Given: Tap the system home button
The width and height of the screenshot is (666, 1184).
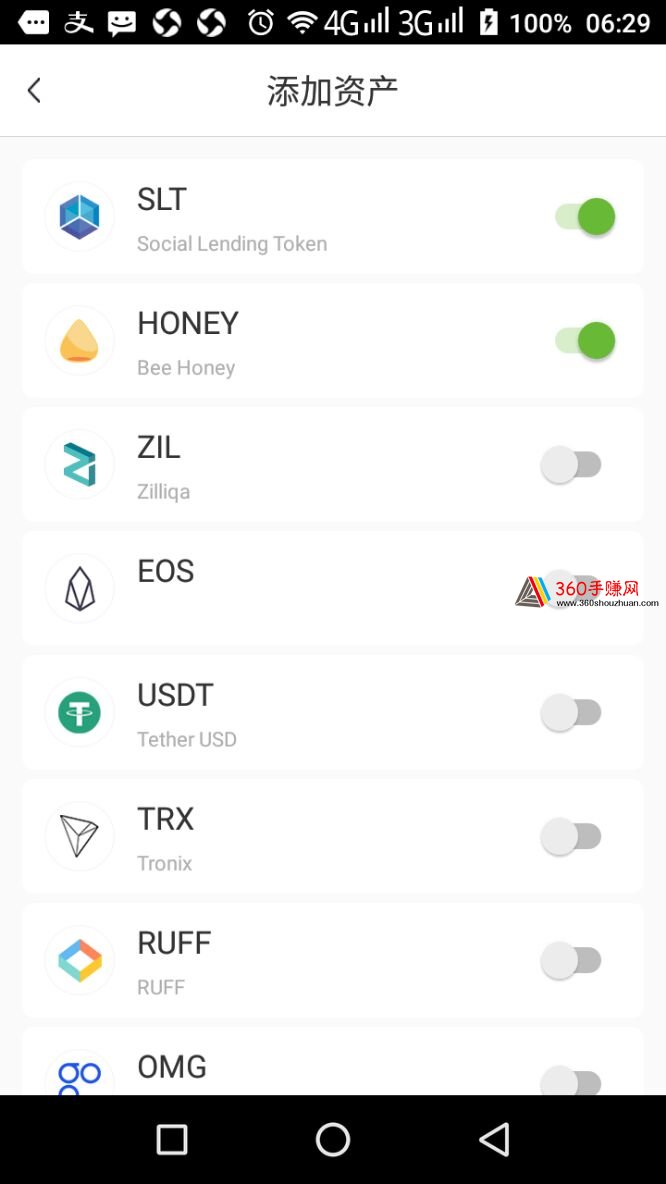Looking at the screenshot, I should [x=332, y=1139].
